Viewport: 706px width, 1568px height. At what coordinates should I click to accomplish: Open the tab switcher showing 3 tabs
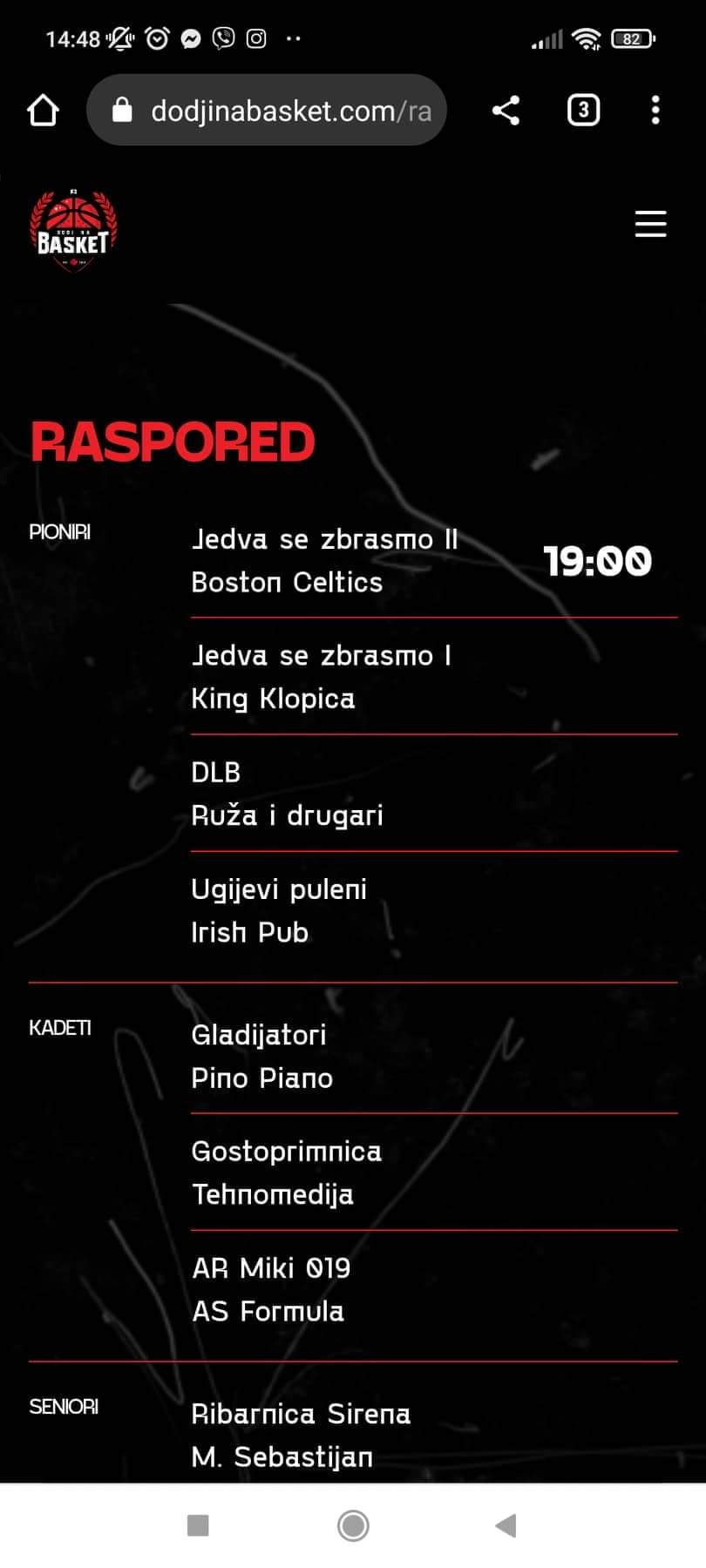pyautogui.click(x=583, y=111)
